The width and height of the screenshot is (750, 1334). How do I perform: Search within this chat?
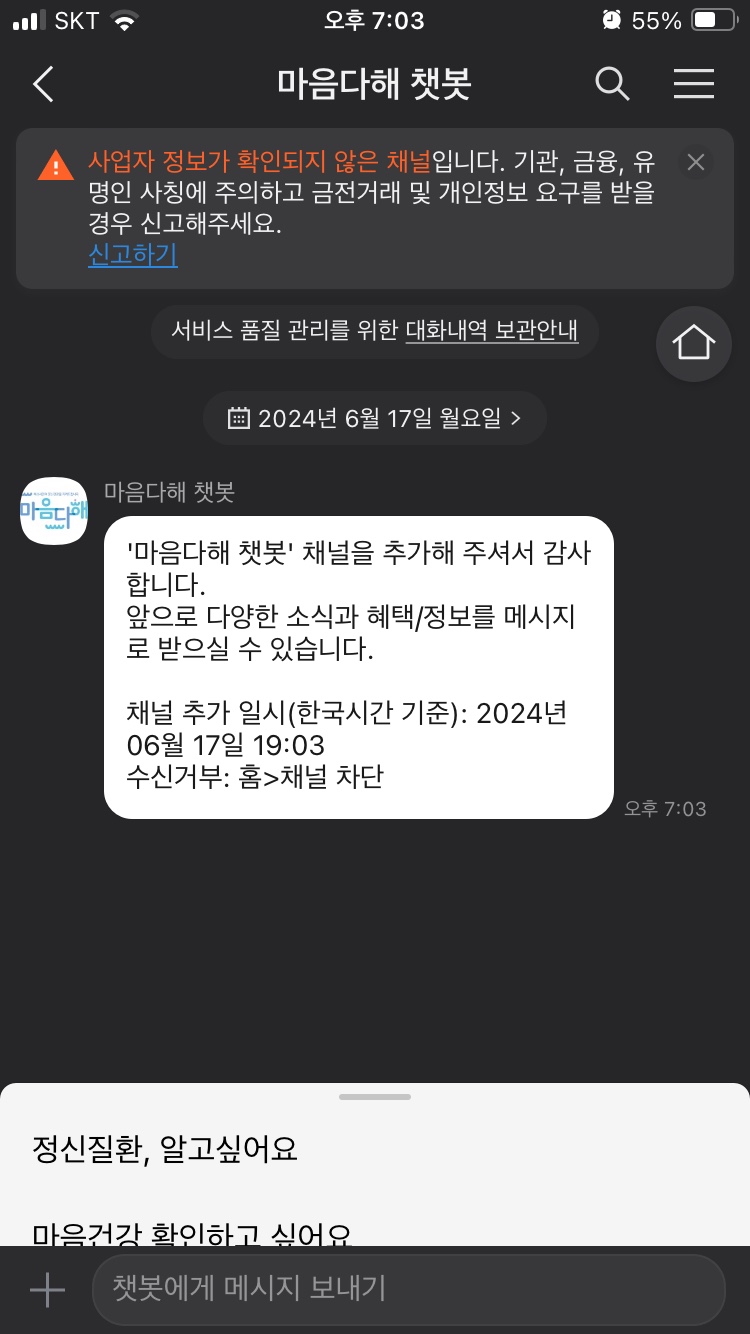click(612, 84)
